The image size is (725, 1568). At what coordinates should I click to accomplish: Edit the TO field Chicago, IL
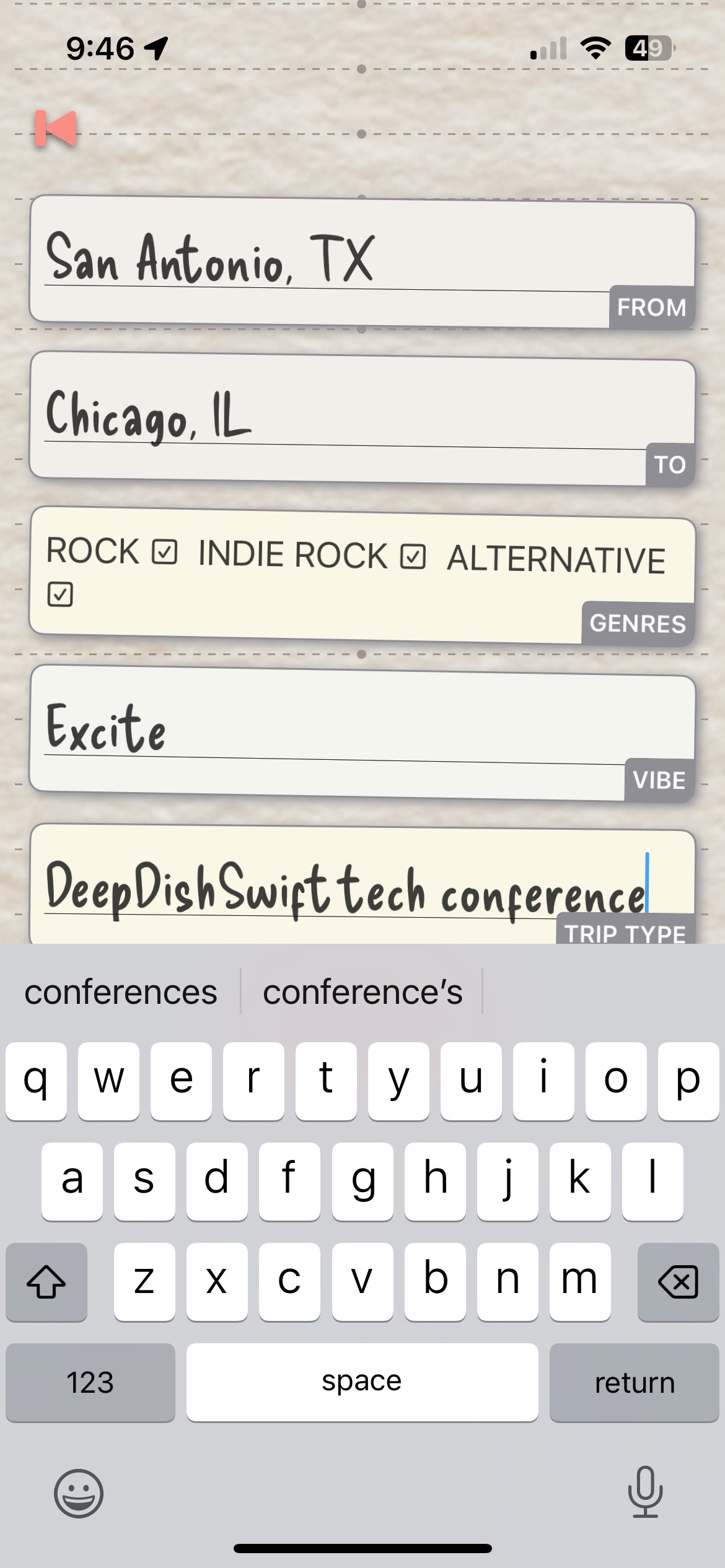coord(322,415)
